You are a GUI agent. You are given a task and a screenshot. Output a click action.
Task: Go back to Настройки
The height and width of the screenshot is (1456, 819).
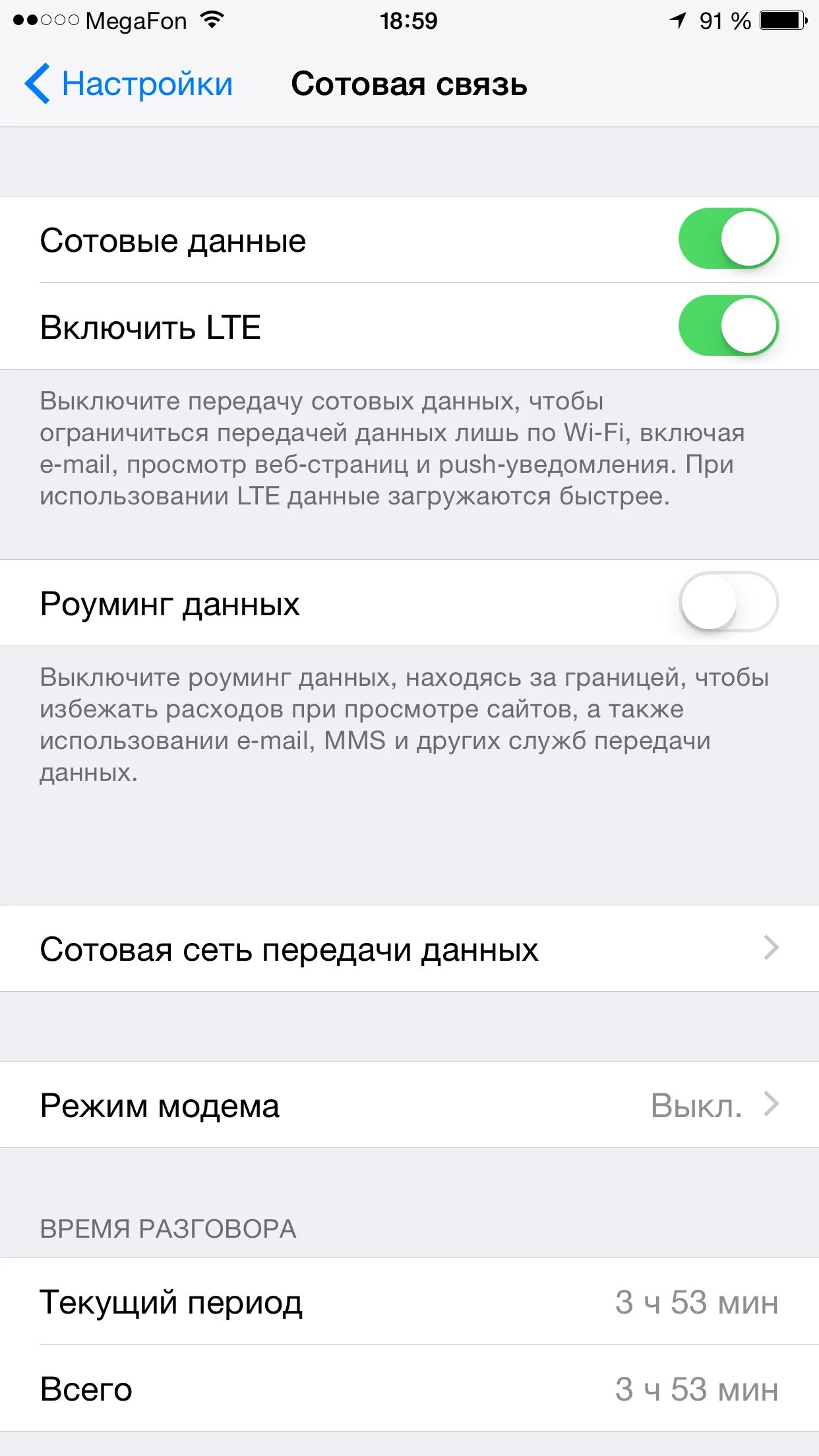[129, 84]
